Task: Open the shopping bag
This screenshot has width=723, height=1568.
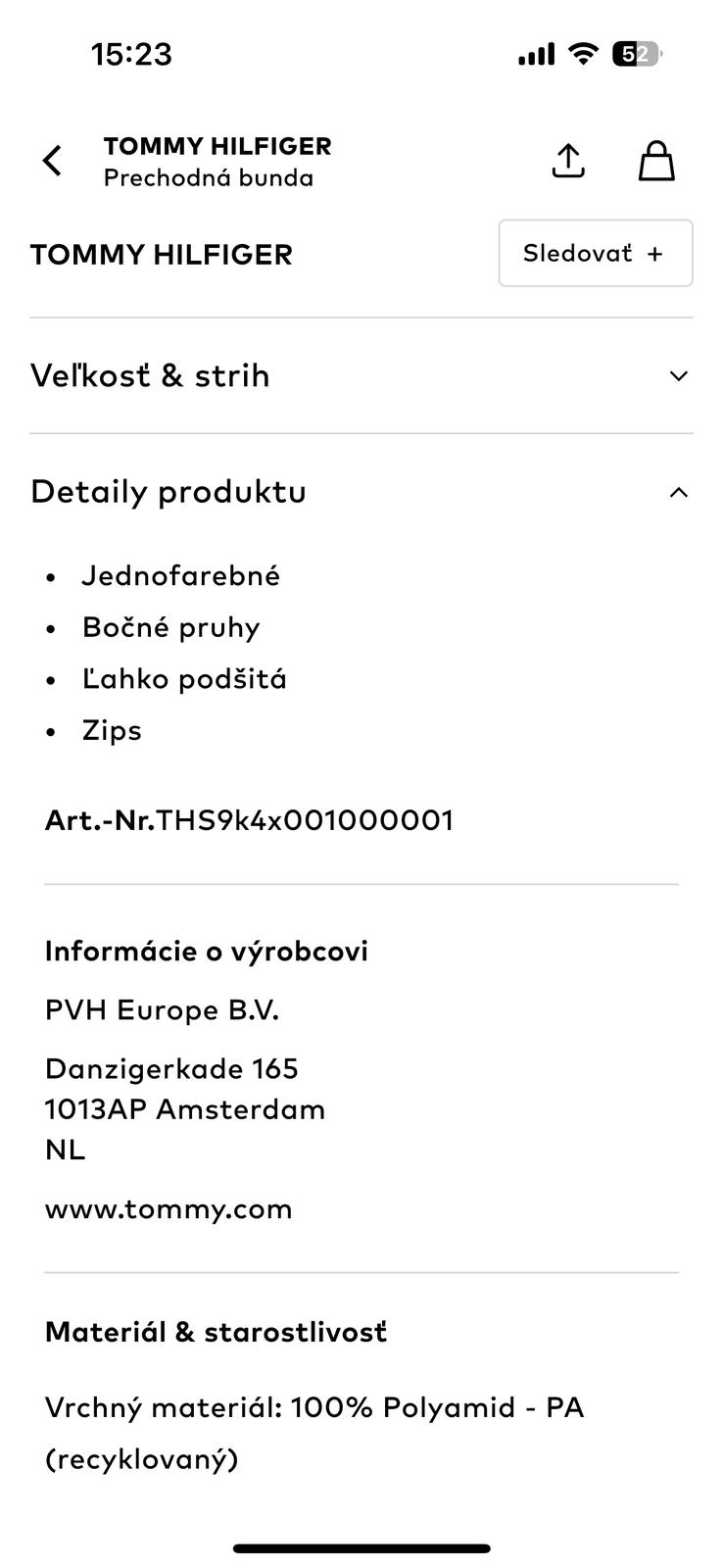Action: pyautogui.click(x=656, y=161)
